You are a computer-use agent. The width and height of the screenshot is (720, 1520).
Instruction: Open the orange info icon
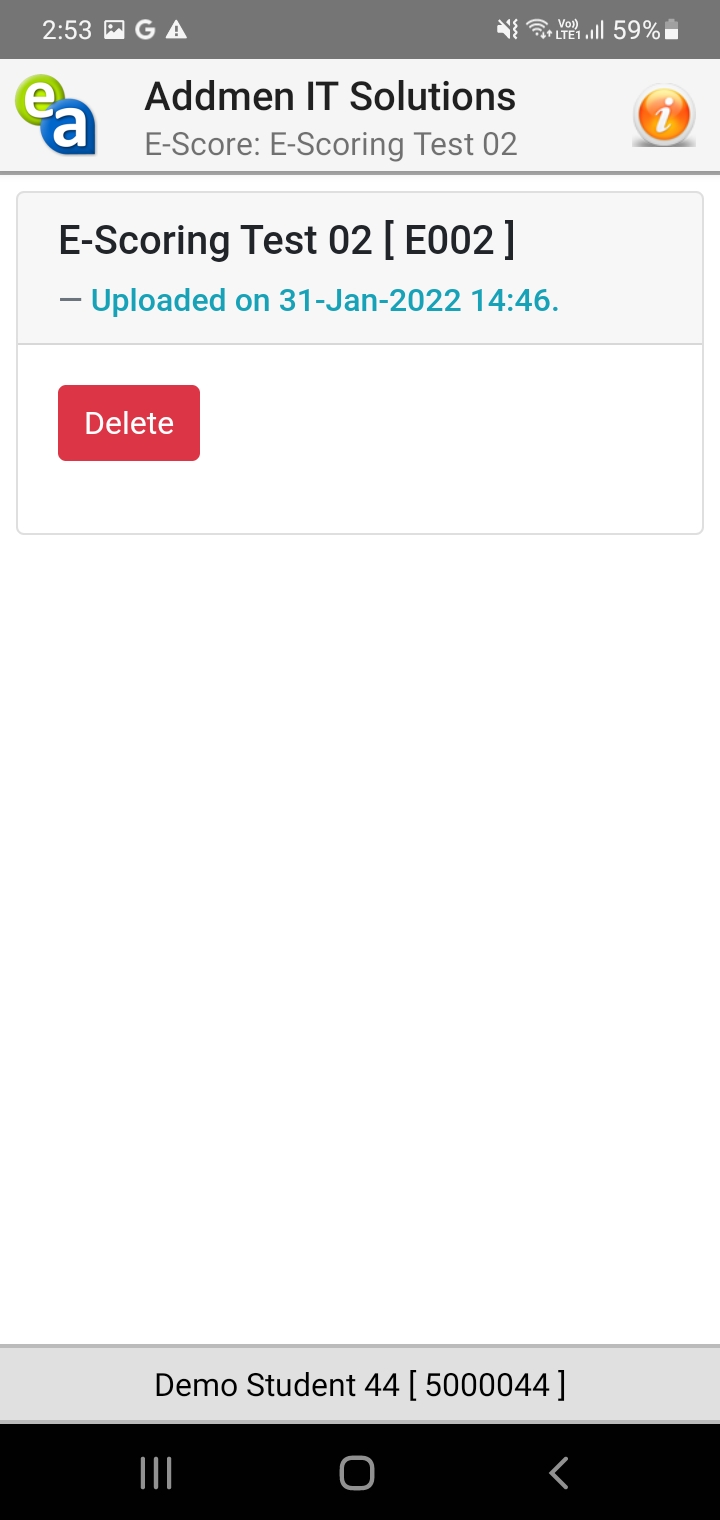pyautogui.click(x=663, y=116)
